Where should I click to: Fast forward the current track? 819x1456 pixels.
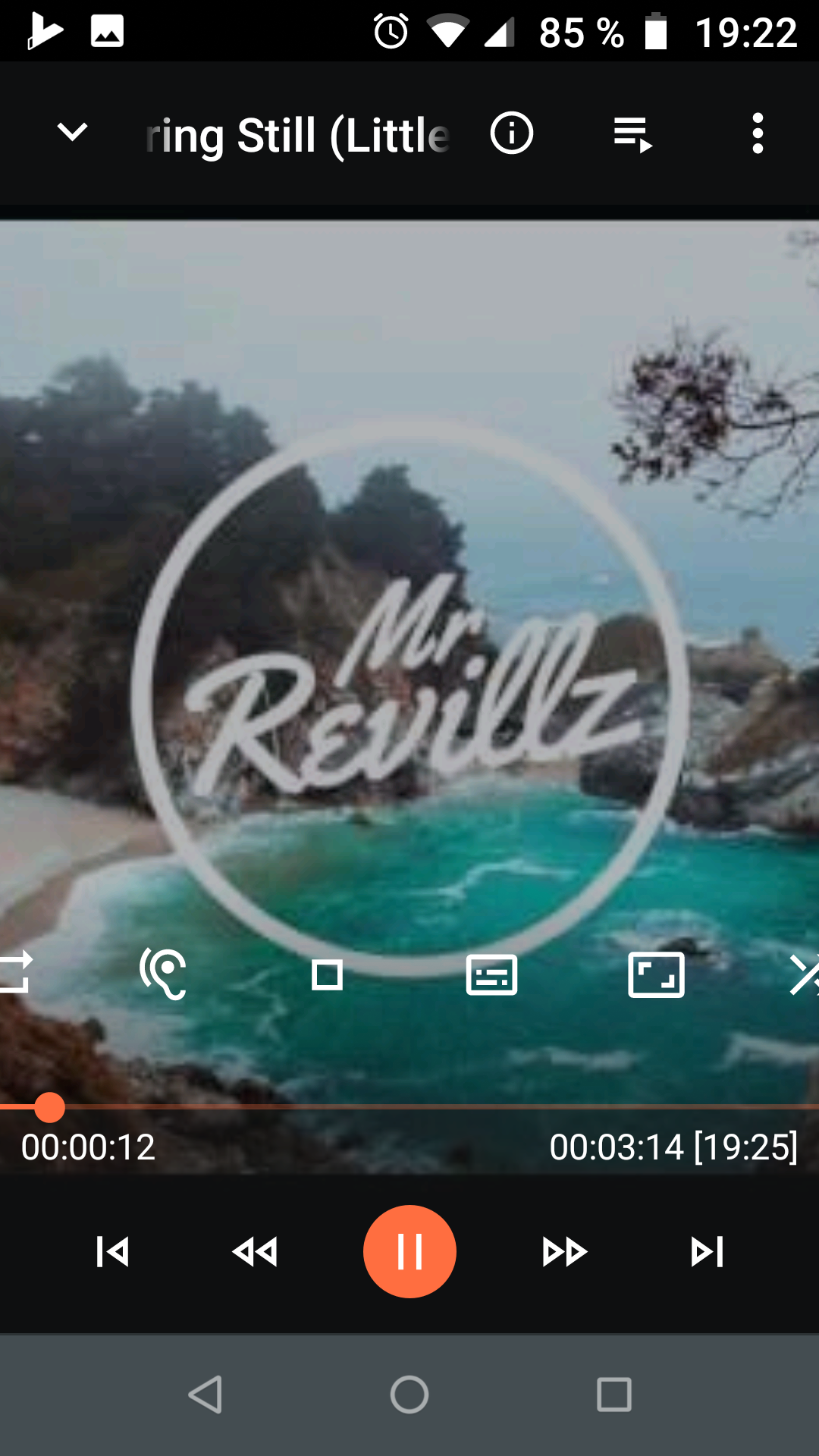tap(565, 1251)
